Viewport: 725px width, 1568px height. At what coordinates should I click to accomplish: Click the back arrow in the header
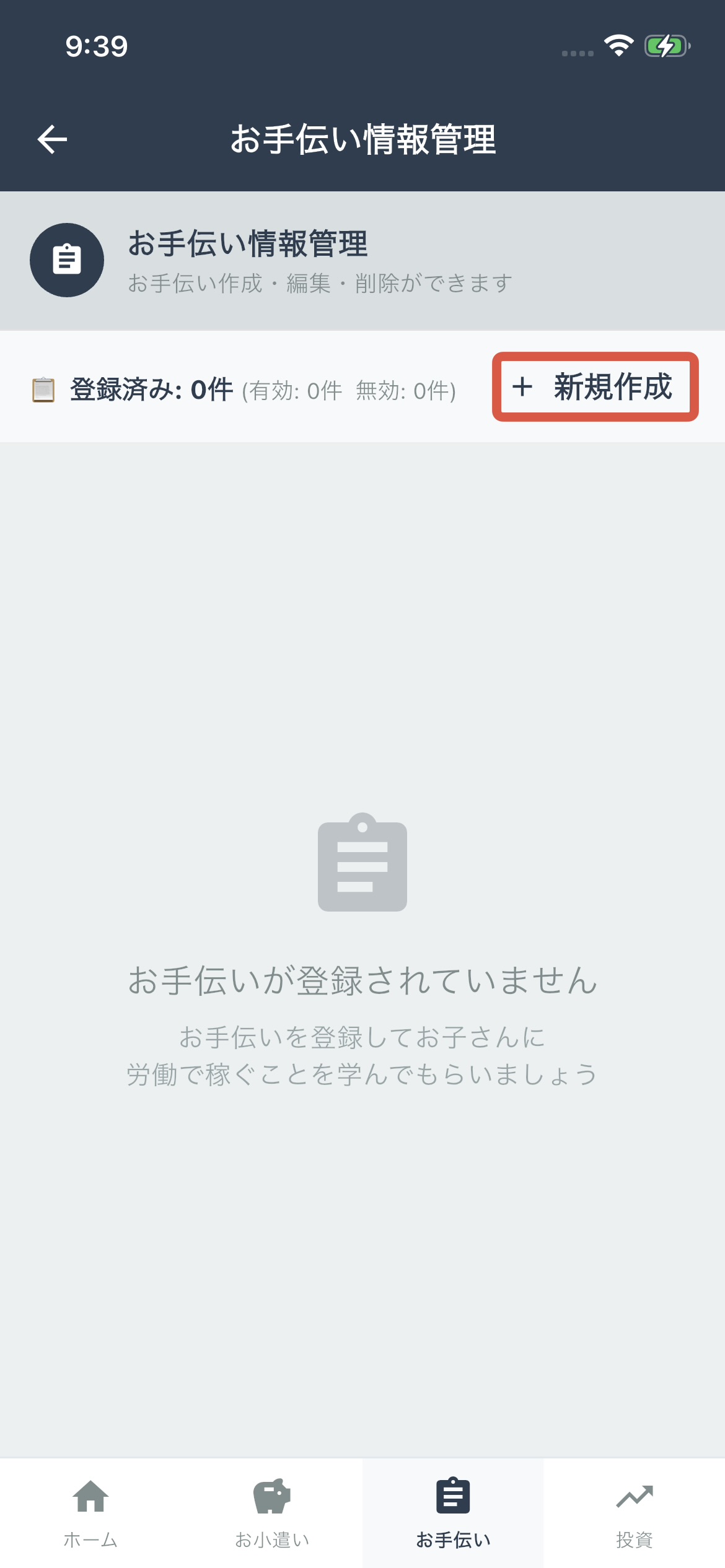(x=52, y=138)
